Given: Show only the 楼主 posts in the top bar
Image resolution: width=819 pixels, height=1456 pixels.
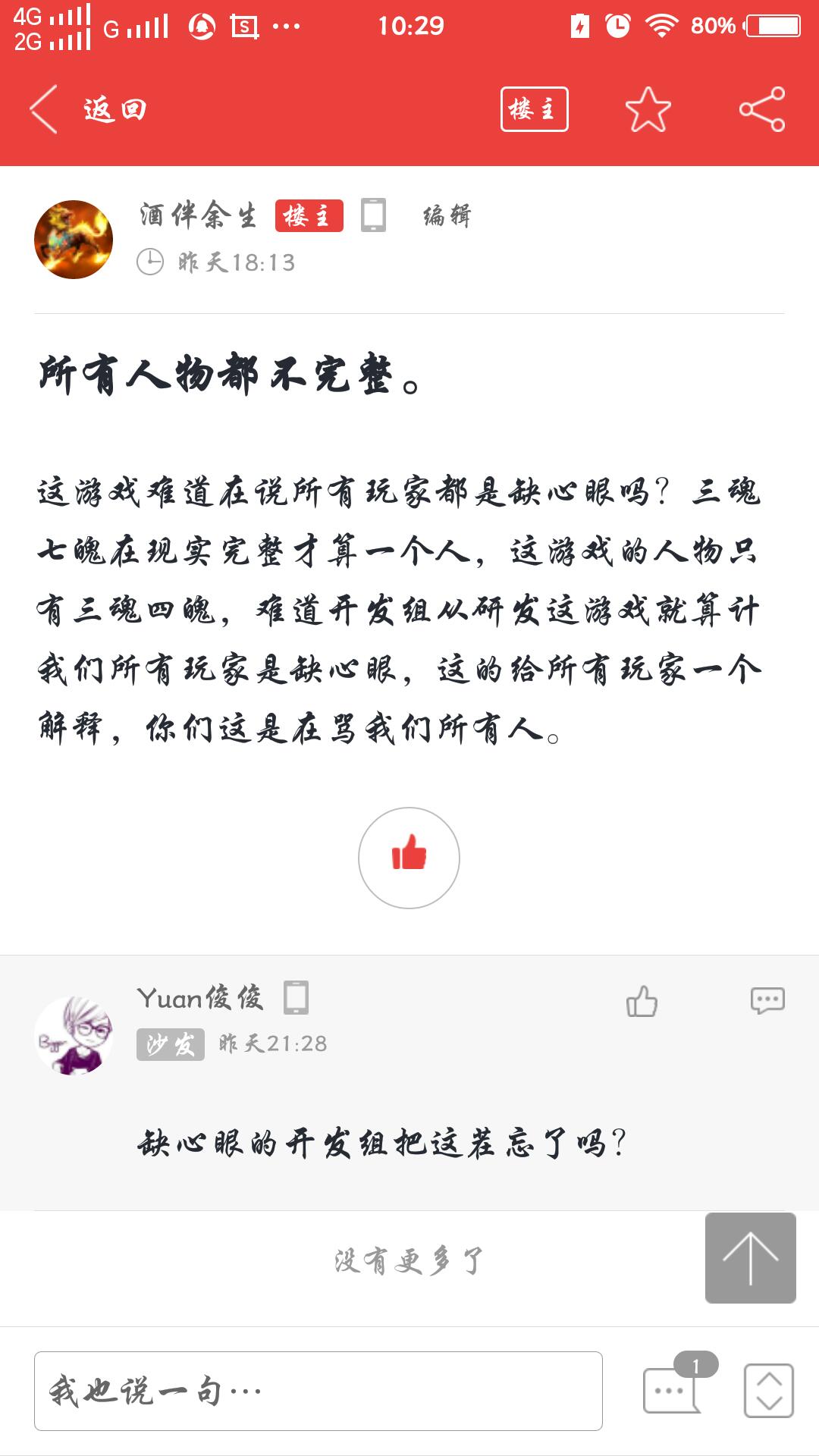Looking at the screenshot, I should tap(534, 110).
